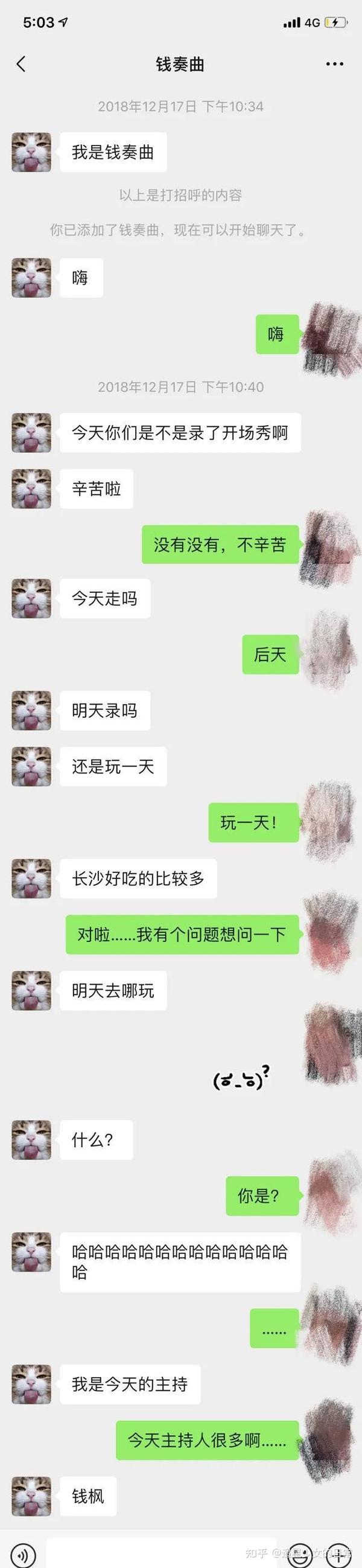Open cat avatar beside 我是钱奏曲 message

point(31,152)
